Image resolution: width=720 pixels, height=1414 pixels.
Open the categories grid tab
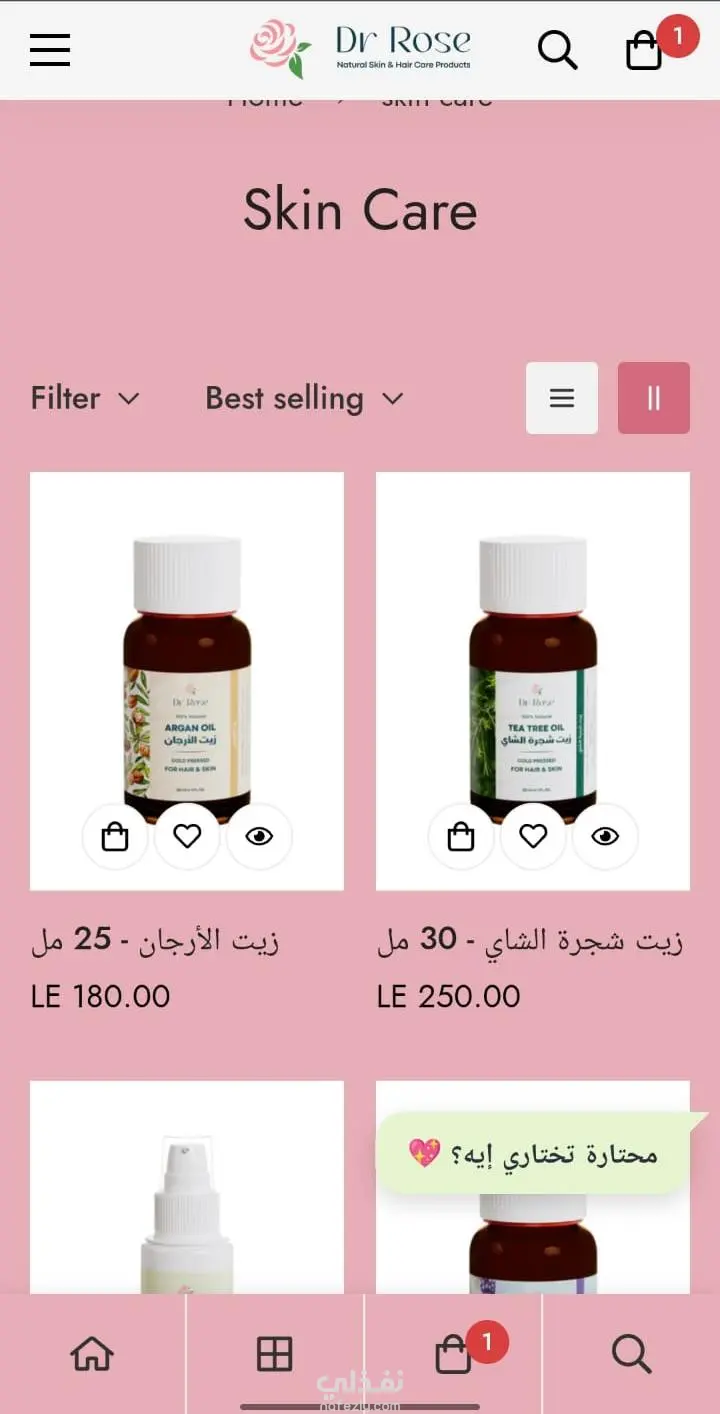[274, 1354]
